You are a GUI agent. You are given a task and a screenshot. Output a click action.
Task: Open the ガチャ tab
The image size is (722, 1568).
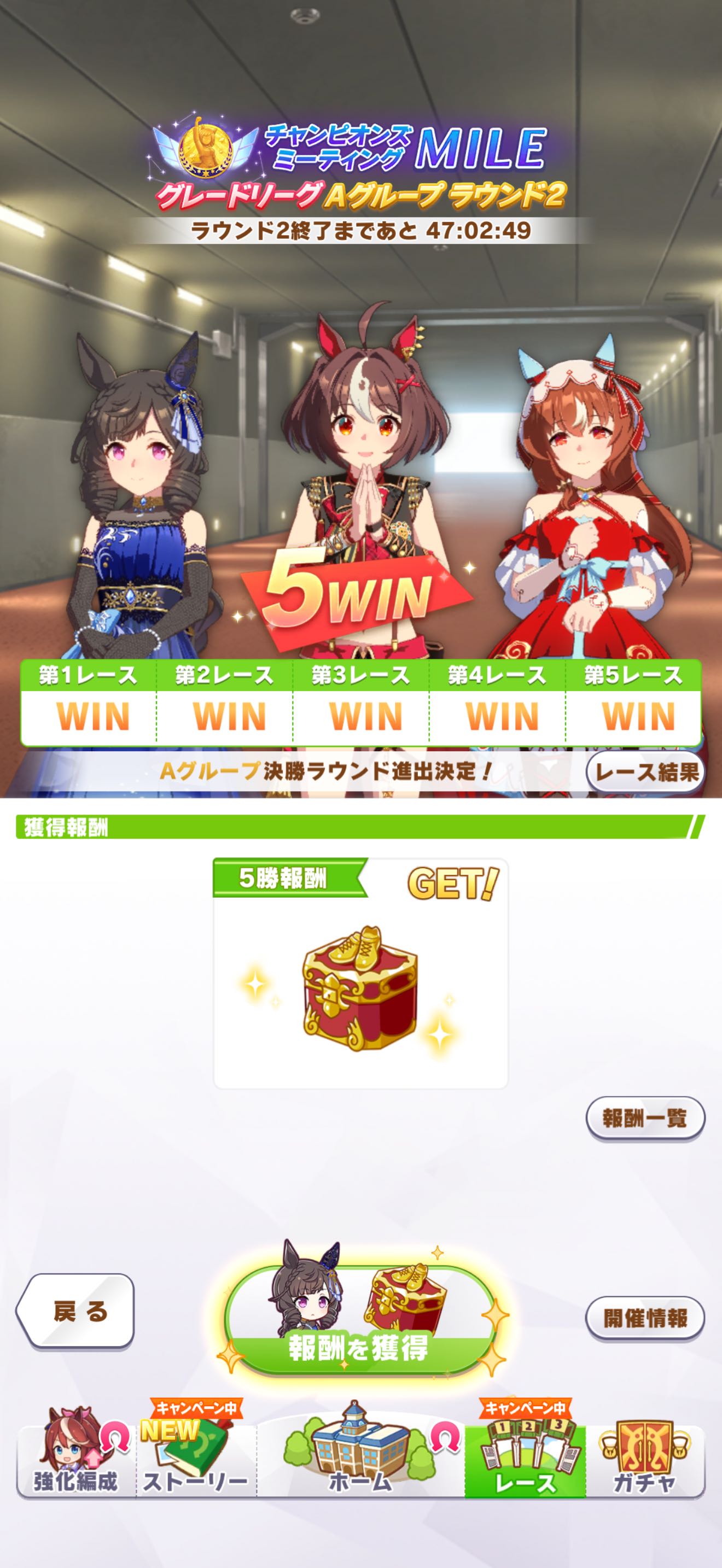(x=644, y=1461)
